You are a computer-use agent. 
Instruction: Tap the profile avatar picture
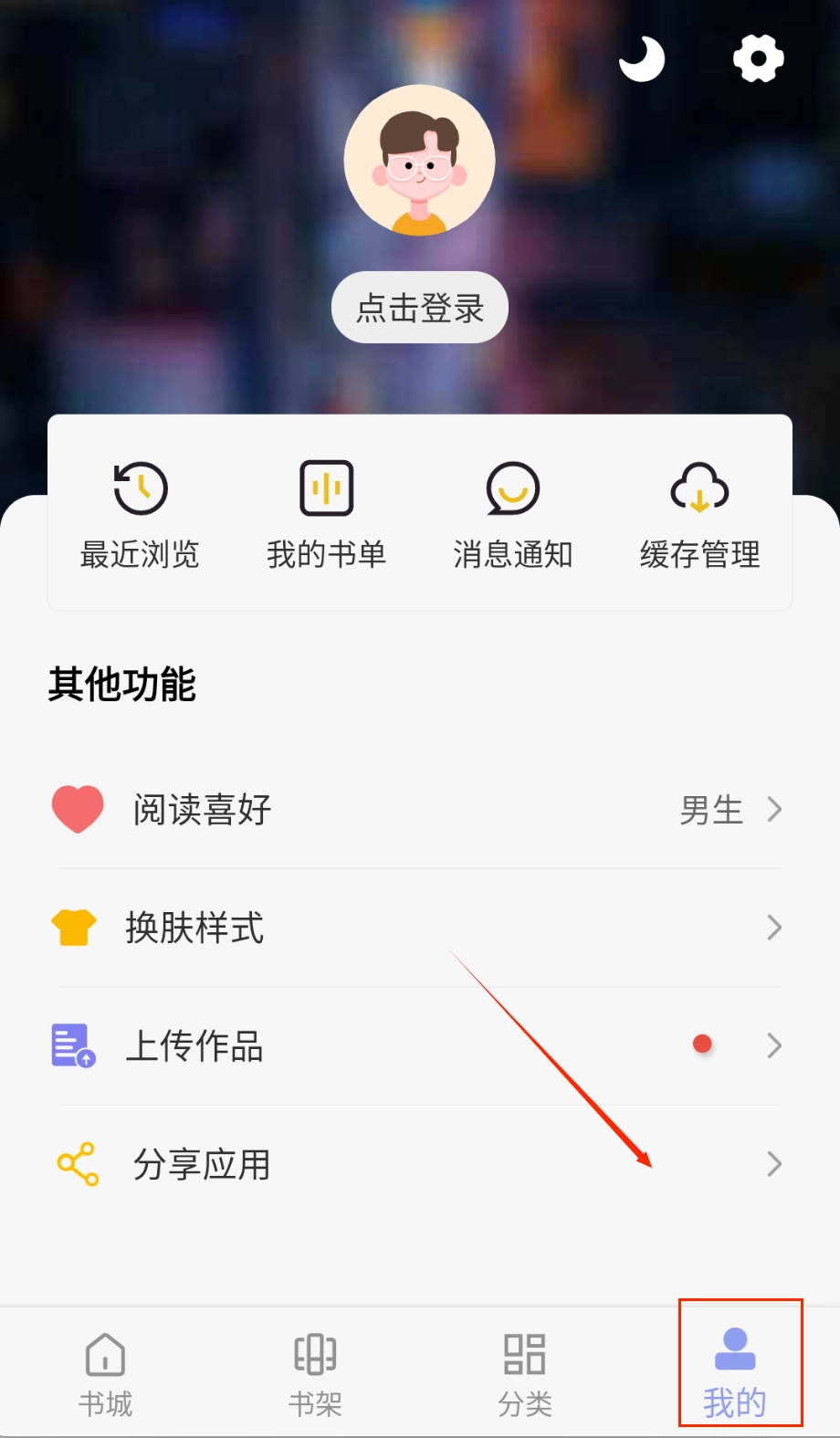pyautogui.click(x=419, y=161)
